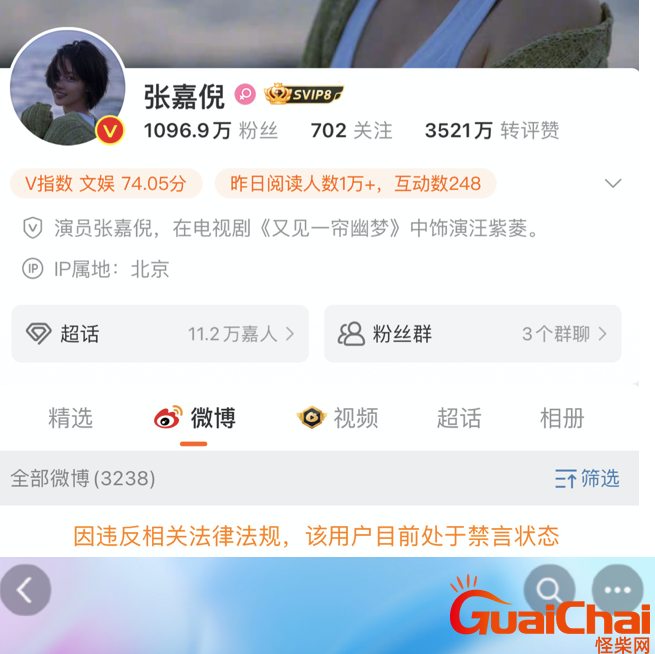Open the 702 关注 following list

[350, 130]
